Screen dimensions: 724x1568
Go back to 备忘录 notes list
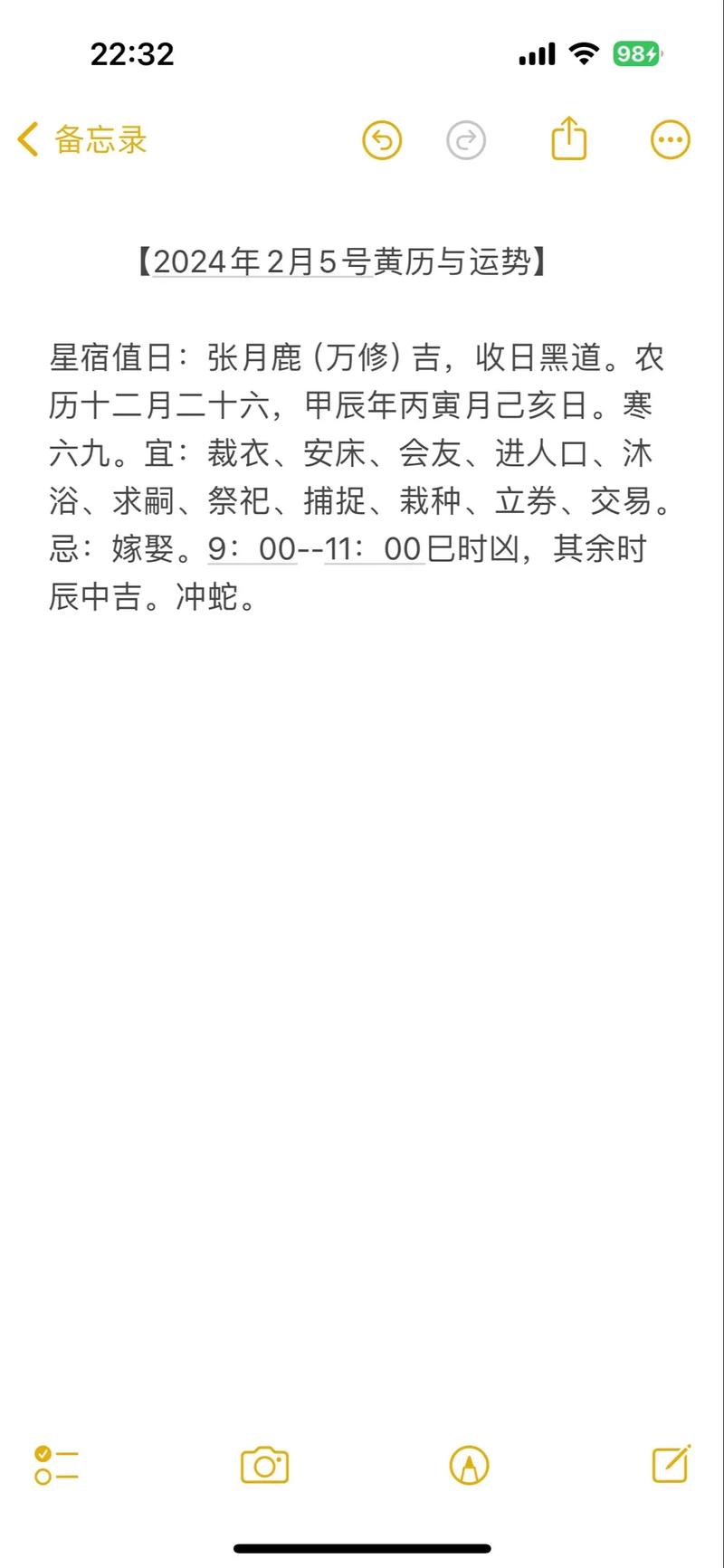[x=81, y=140]
